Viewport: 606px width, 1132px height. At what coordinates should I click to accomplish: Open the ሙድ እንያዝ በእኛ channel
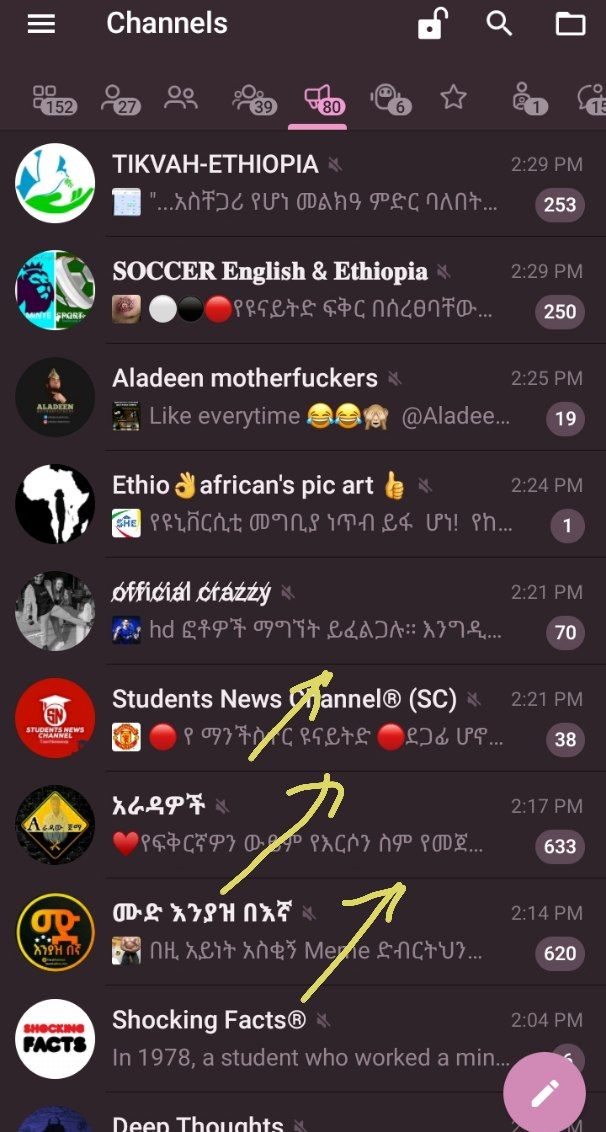point(303,931)
